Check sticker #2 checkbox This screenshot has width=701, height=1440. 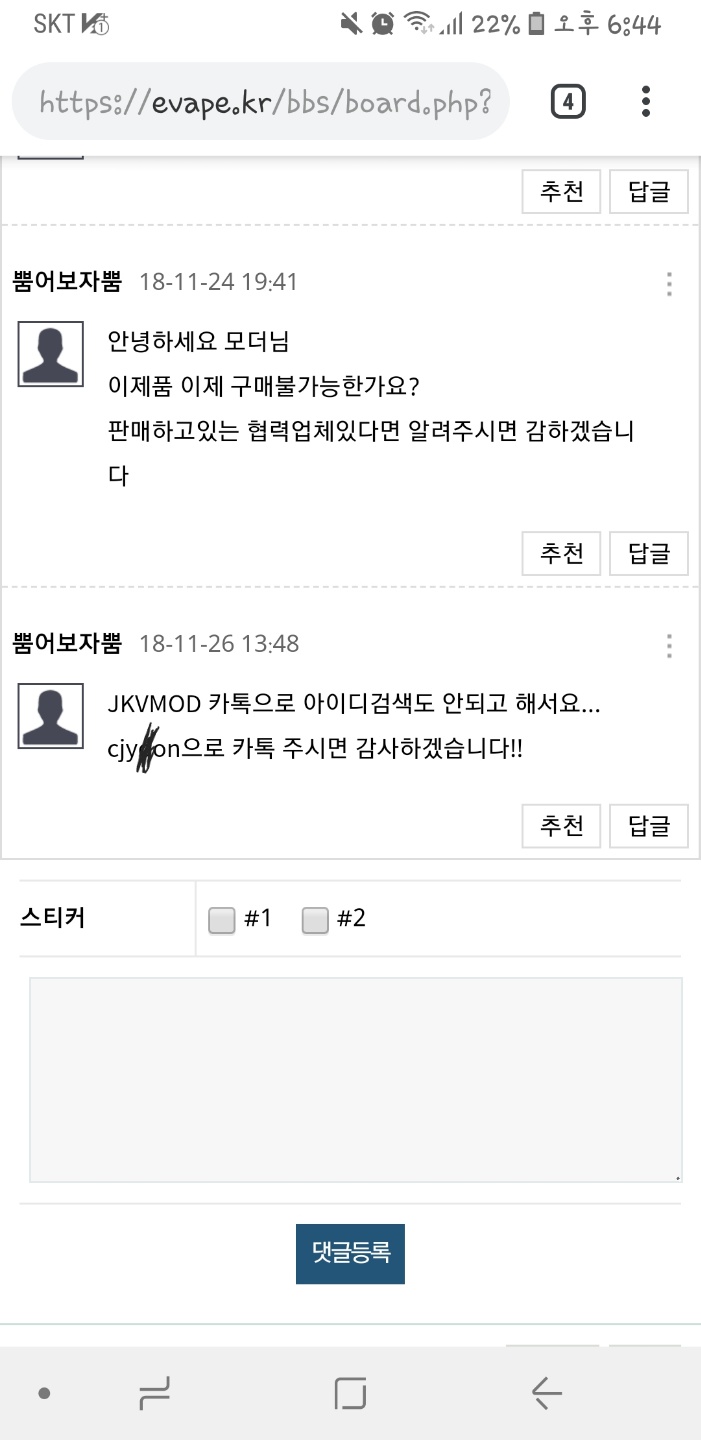click(x=315, y=920)
